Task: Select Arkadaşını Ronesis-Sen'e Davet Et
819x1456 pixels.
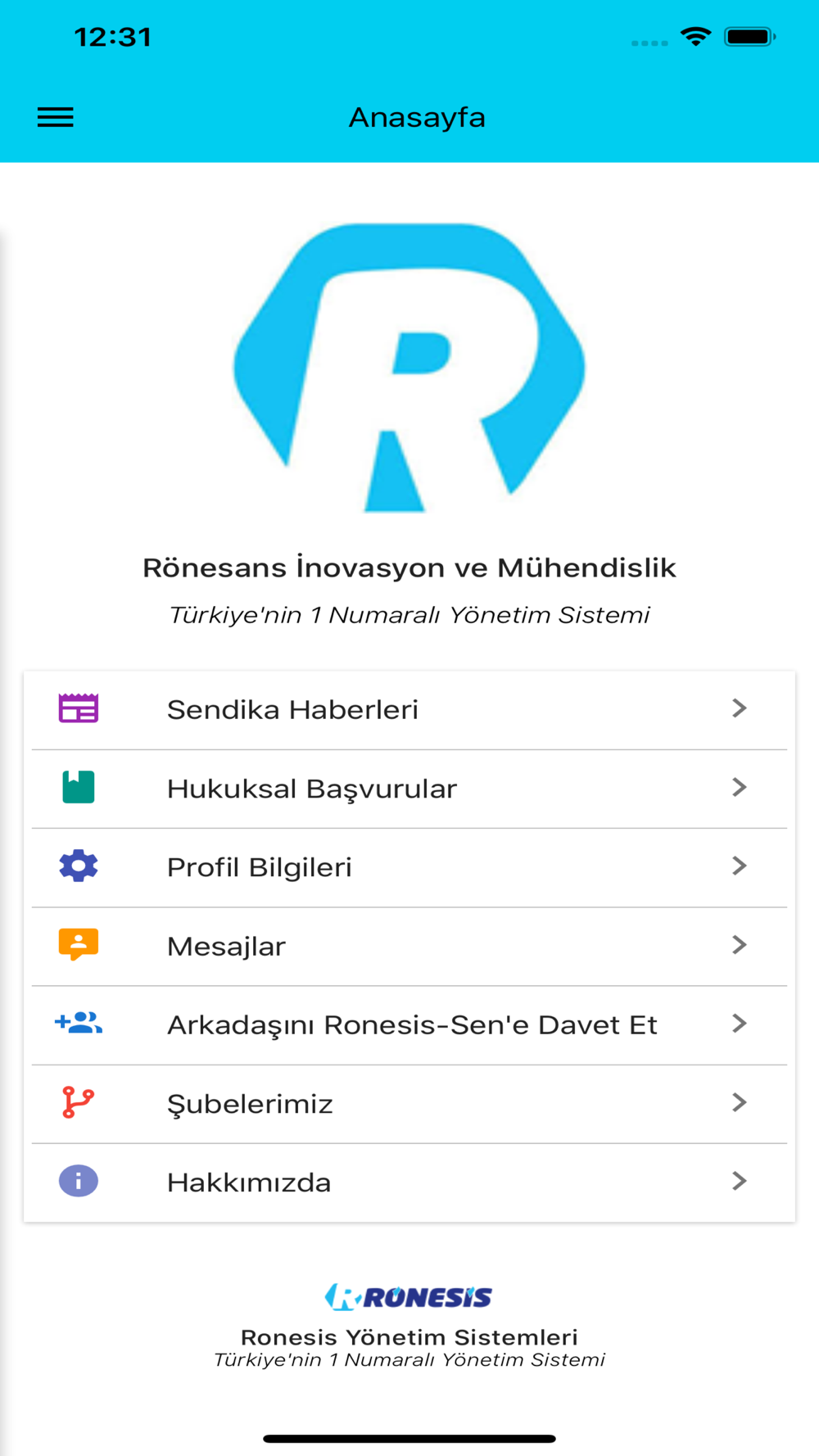Action: tap(409, 1024)
